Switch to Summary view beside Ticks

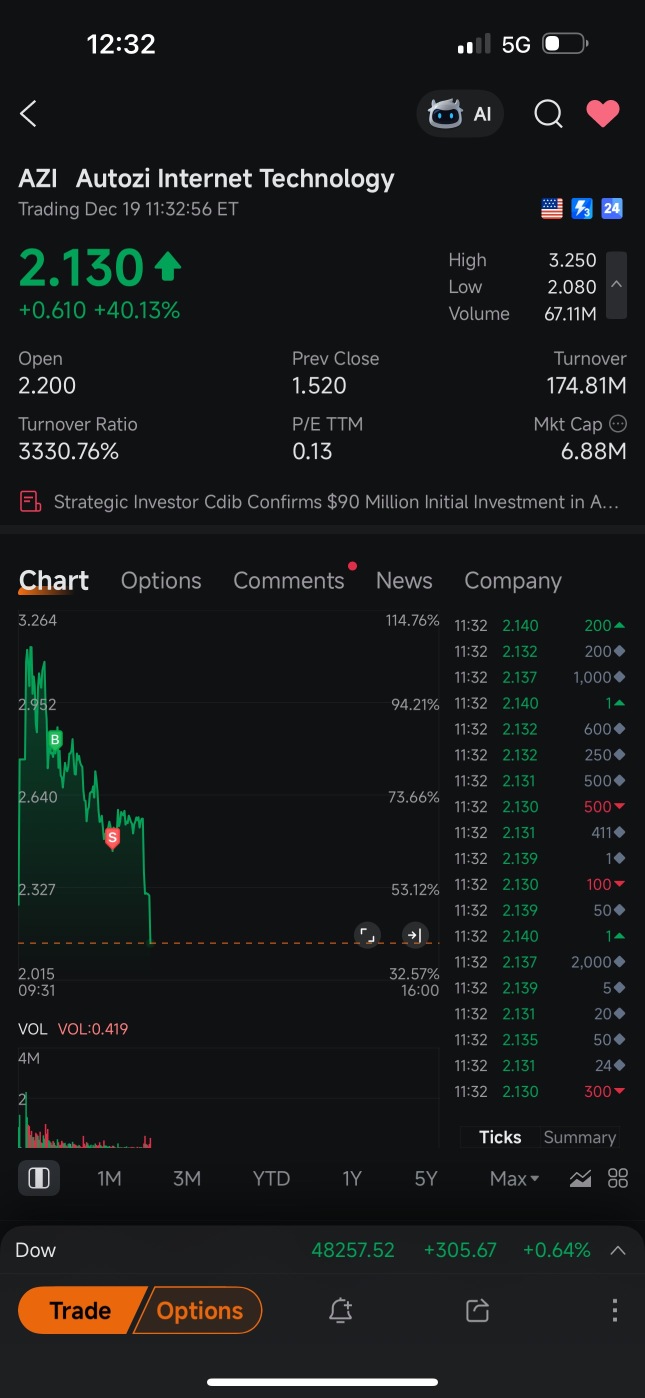(x=579, y=1137)
